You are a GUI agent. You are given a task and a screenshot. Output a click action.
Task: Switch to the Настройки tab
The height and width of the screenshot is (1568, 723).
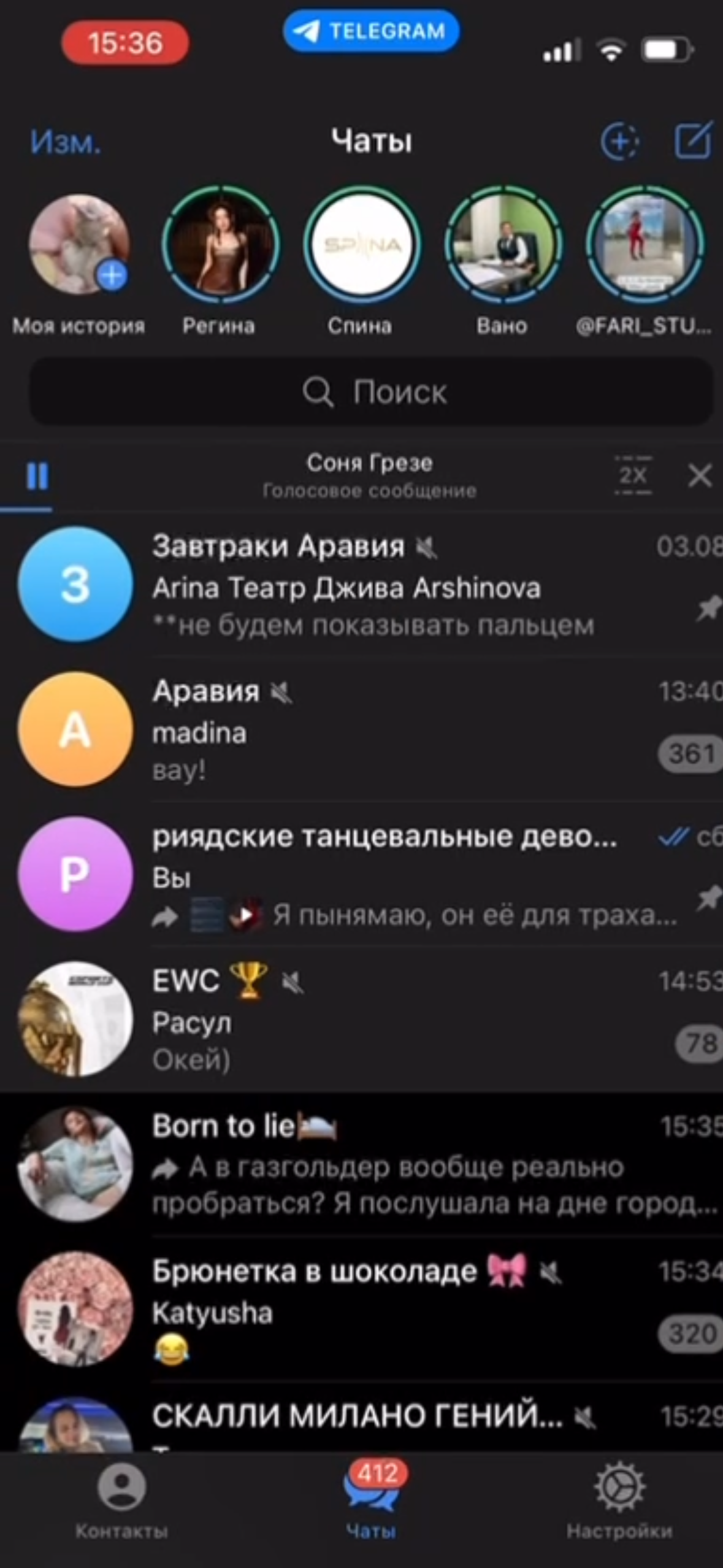point(619,1499)
